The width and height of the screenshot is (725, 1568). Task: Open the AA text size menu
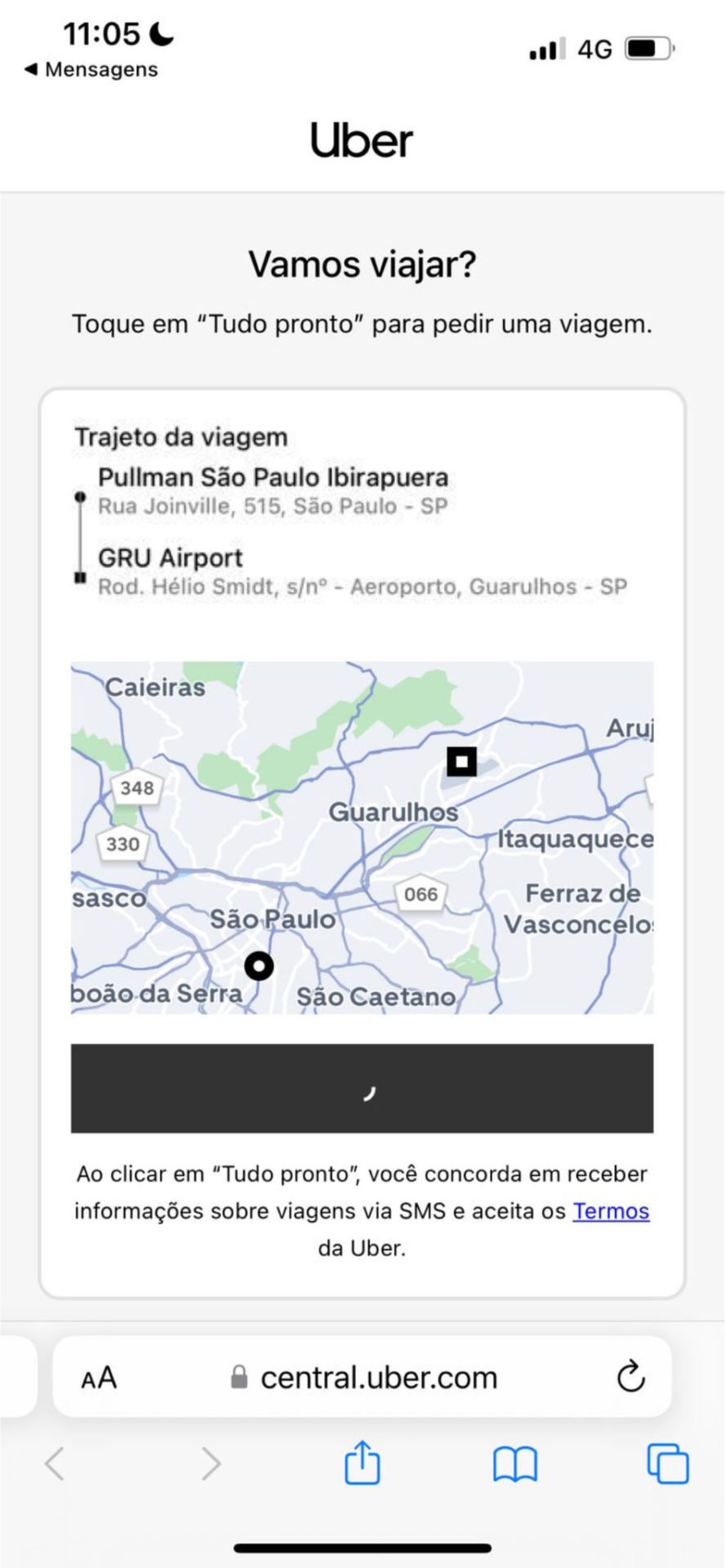pyautogui.click(x=99, y=1378)
